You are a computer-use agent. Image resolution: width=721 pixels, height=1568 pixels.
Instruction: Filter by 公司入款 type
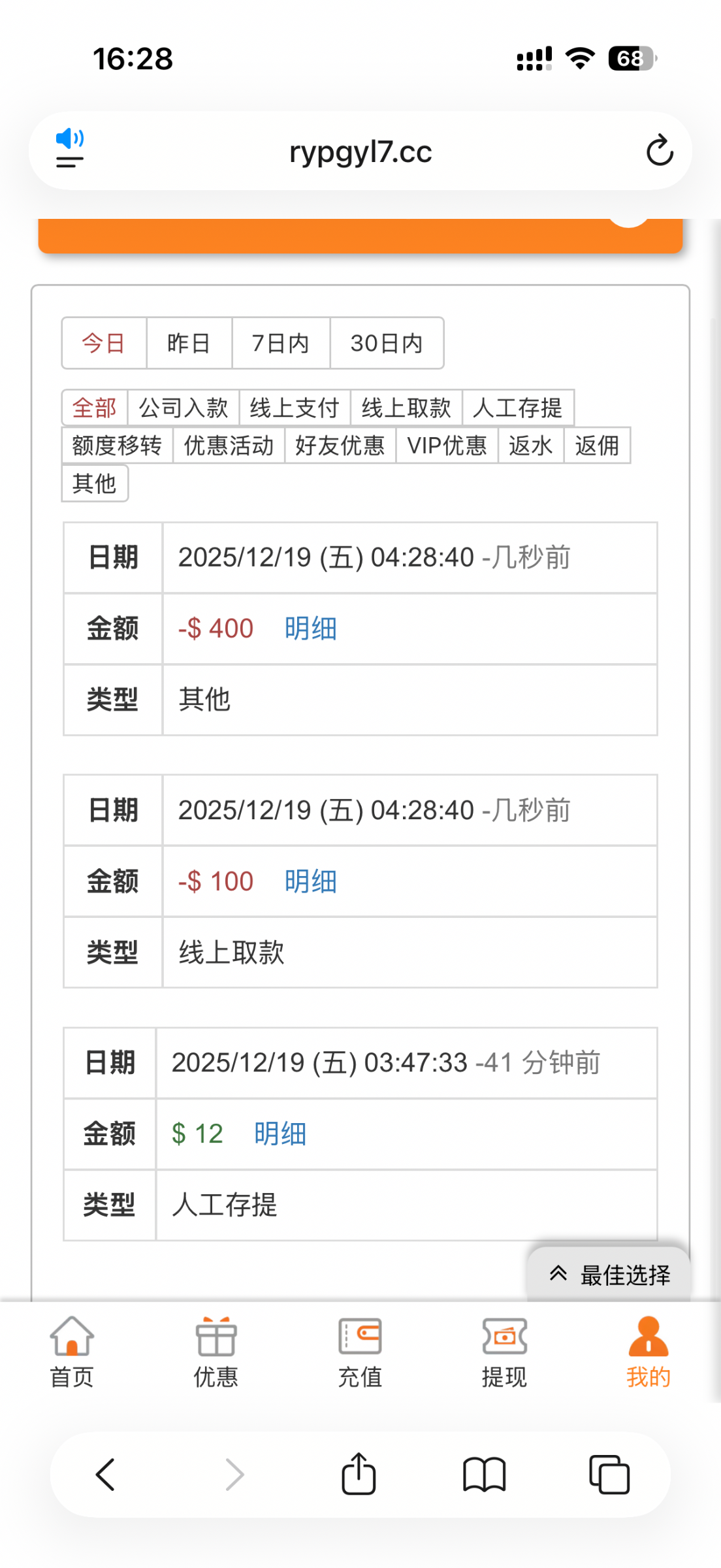pos(184,408)
